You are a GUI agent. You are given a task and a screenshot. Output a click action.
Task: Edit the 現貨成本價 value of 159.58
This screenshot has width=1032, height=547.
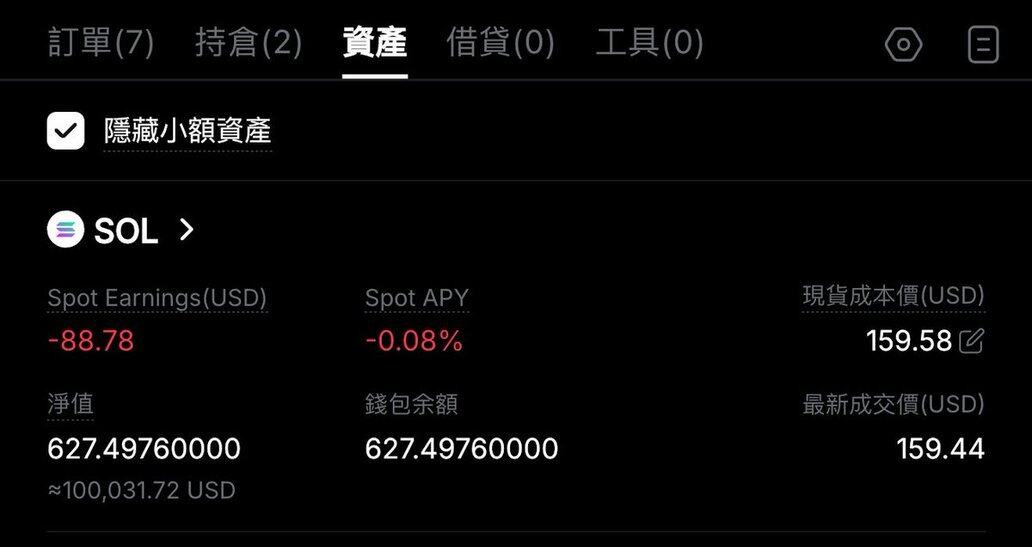(x=971, y=341)
